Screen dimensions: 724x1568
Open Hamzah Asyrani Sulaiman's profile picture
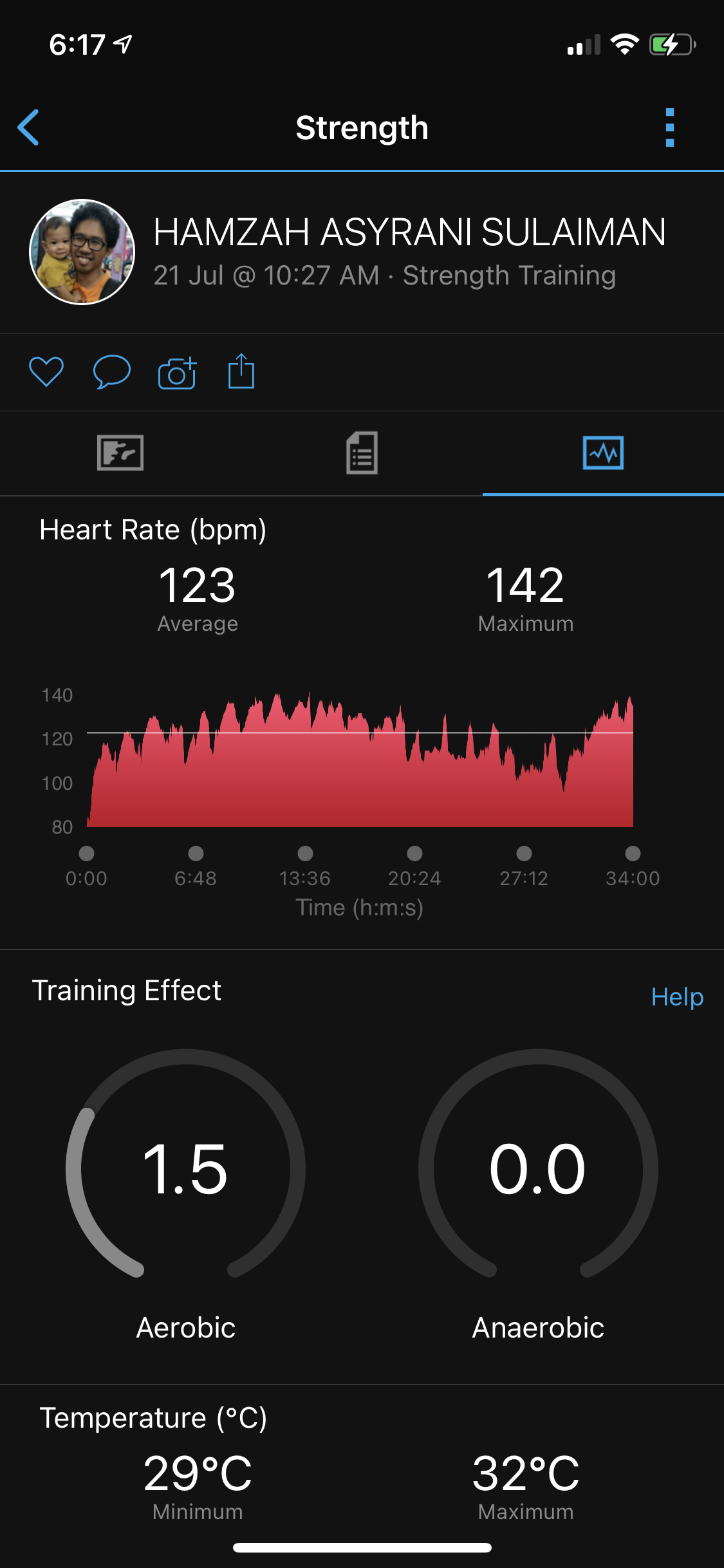click(82, 252)
